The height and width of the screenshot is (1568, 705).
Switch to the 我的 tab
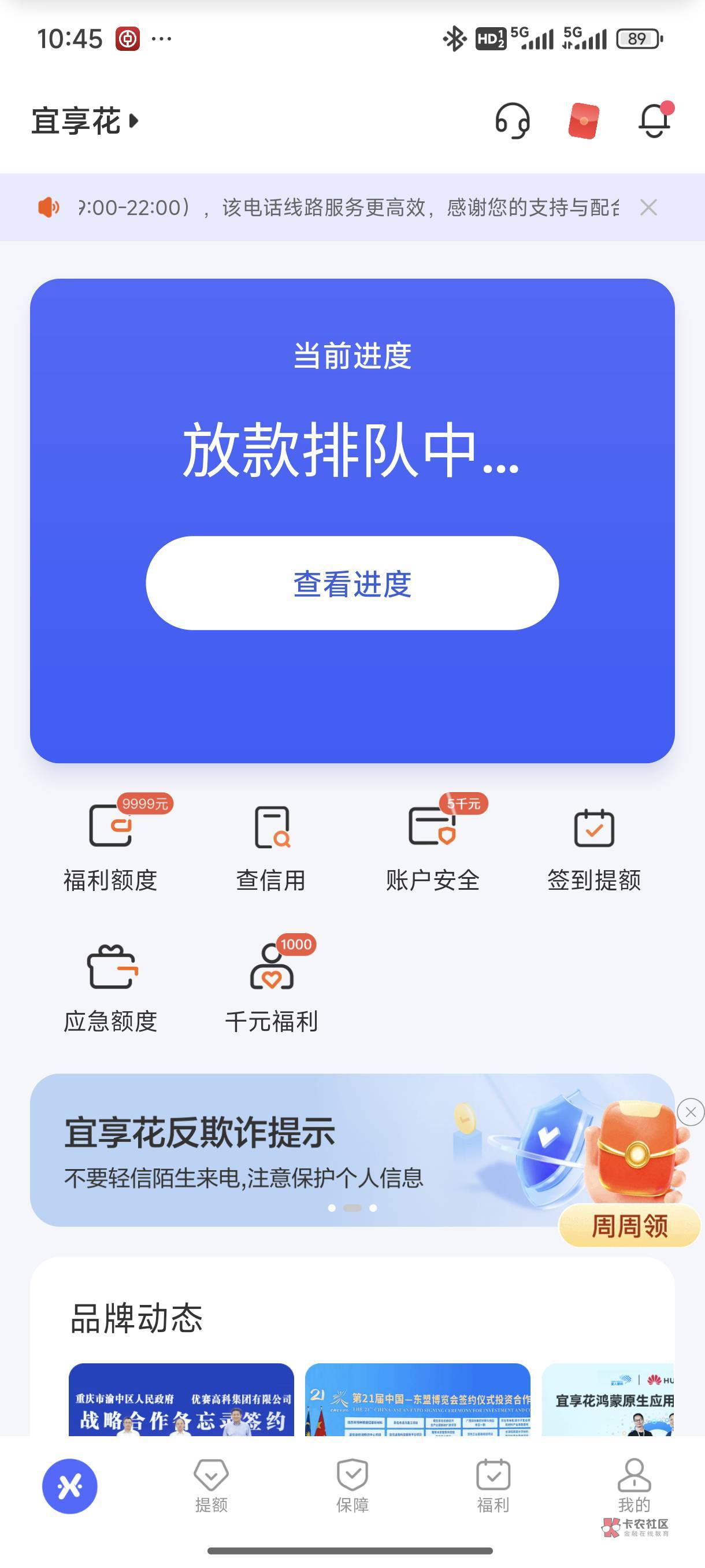634,1486
